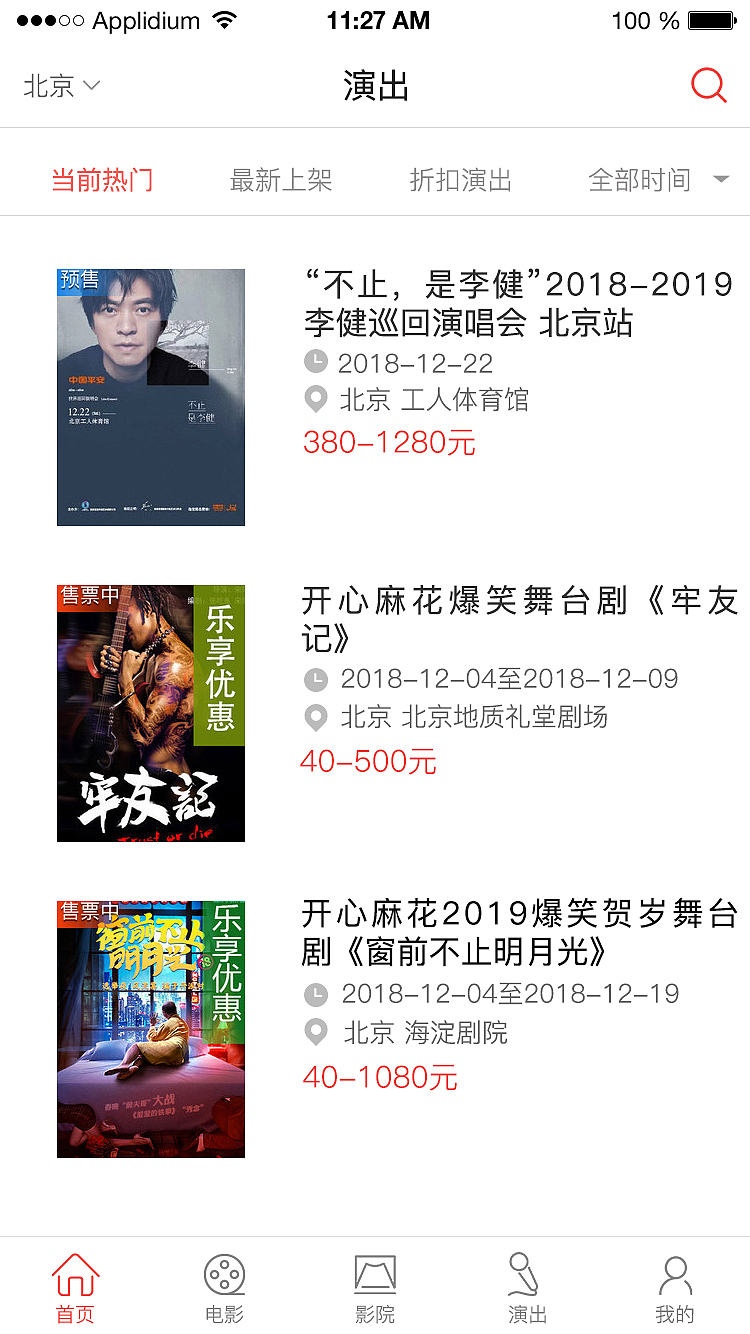Go to the 首页 home tab
Viewport: 750px width, 1334px height.
click(x=75, y=1288)
